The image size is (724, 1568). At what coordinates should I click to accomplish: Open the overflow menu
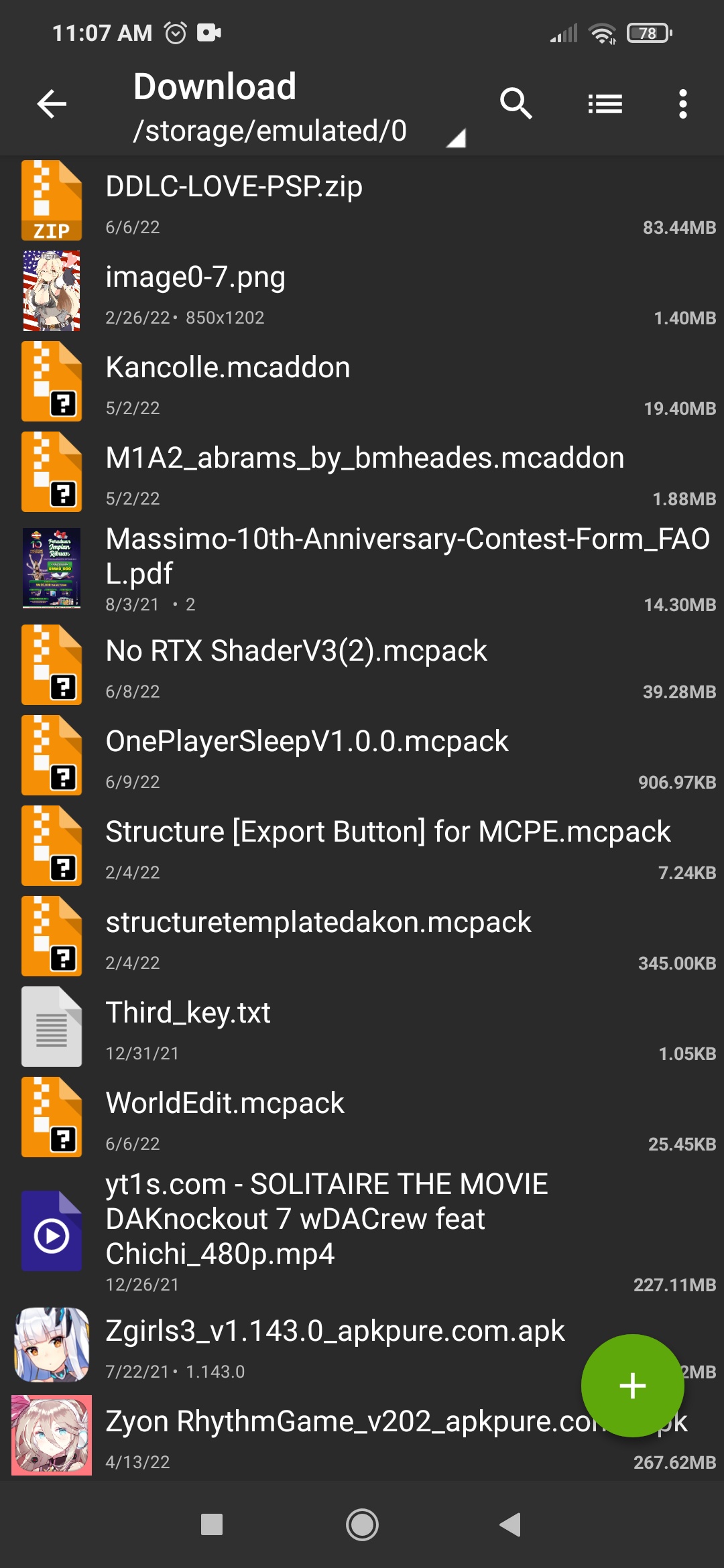[x=682, y=104]
